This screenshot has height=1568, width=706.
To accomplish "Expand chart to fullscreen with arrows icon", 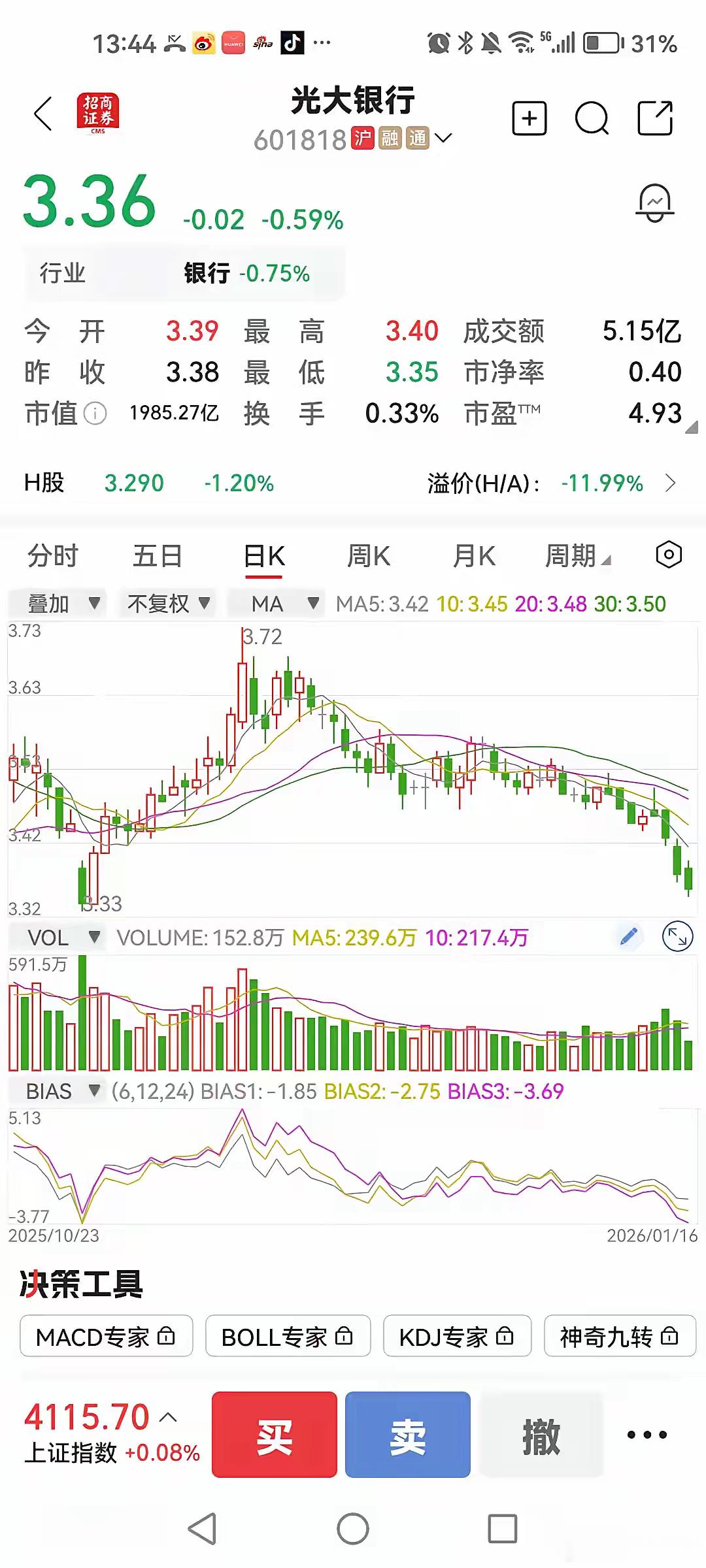I will click(x=679, y=937).
